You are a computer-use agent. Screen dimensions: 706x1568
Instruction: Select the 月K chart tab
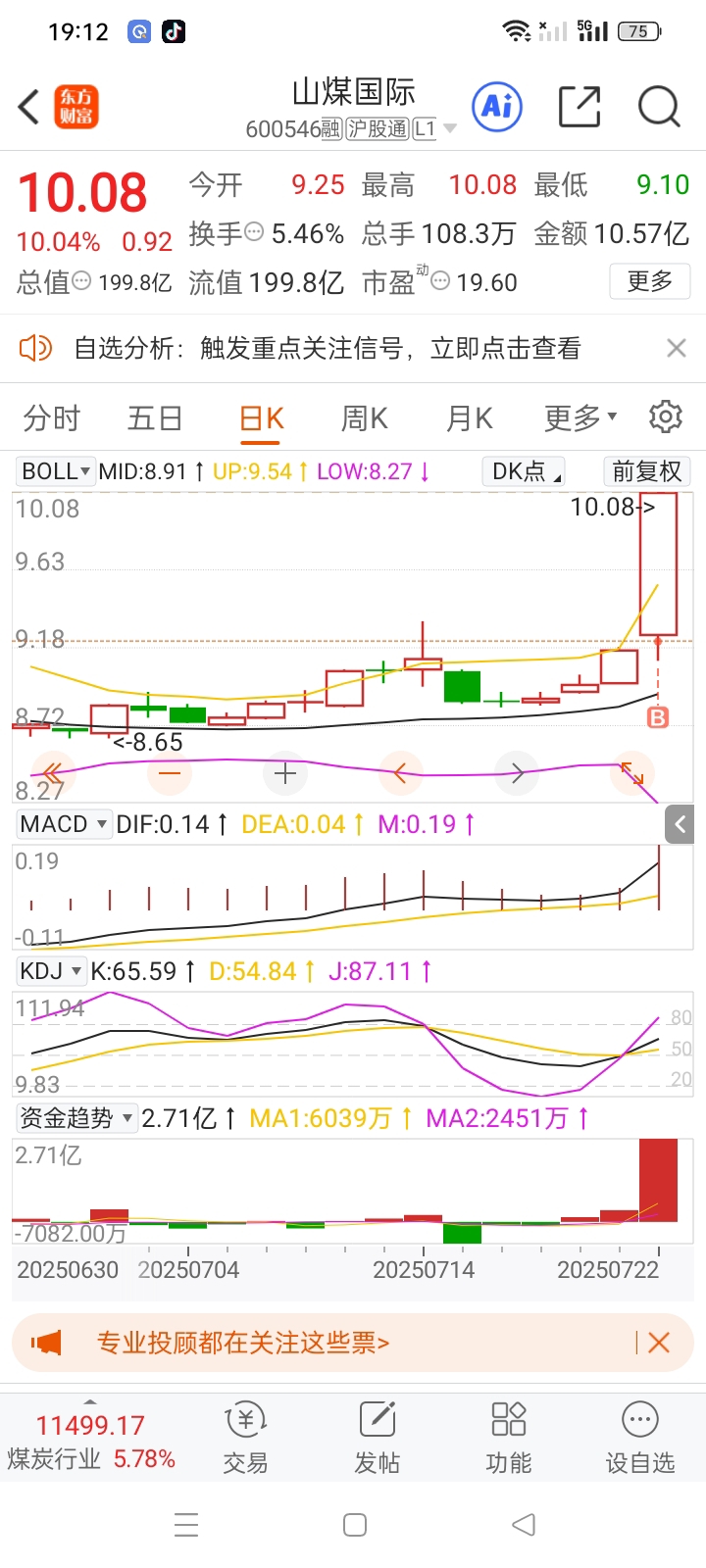tap(469, 418)
